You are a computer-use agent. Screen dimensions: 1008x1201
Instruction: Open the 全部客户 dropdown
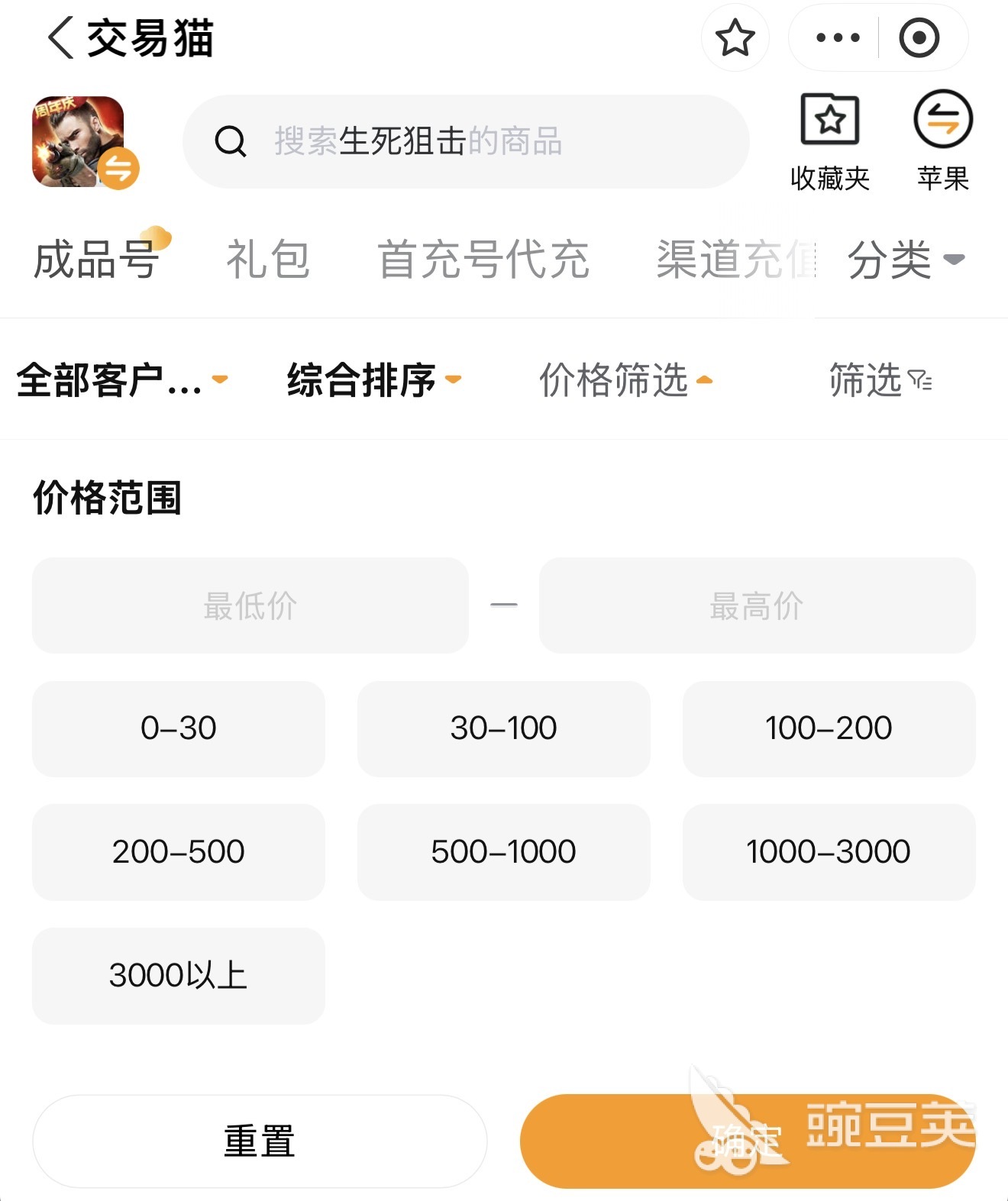pos(122,379)
